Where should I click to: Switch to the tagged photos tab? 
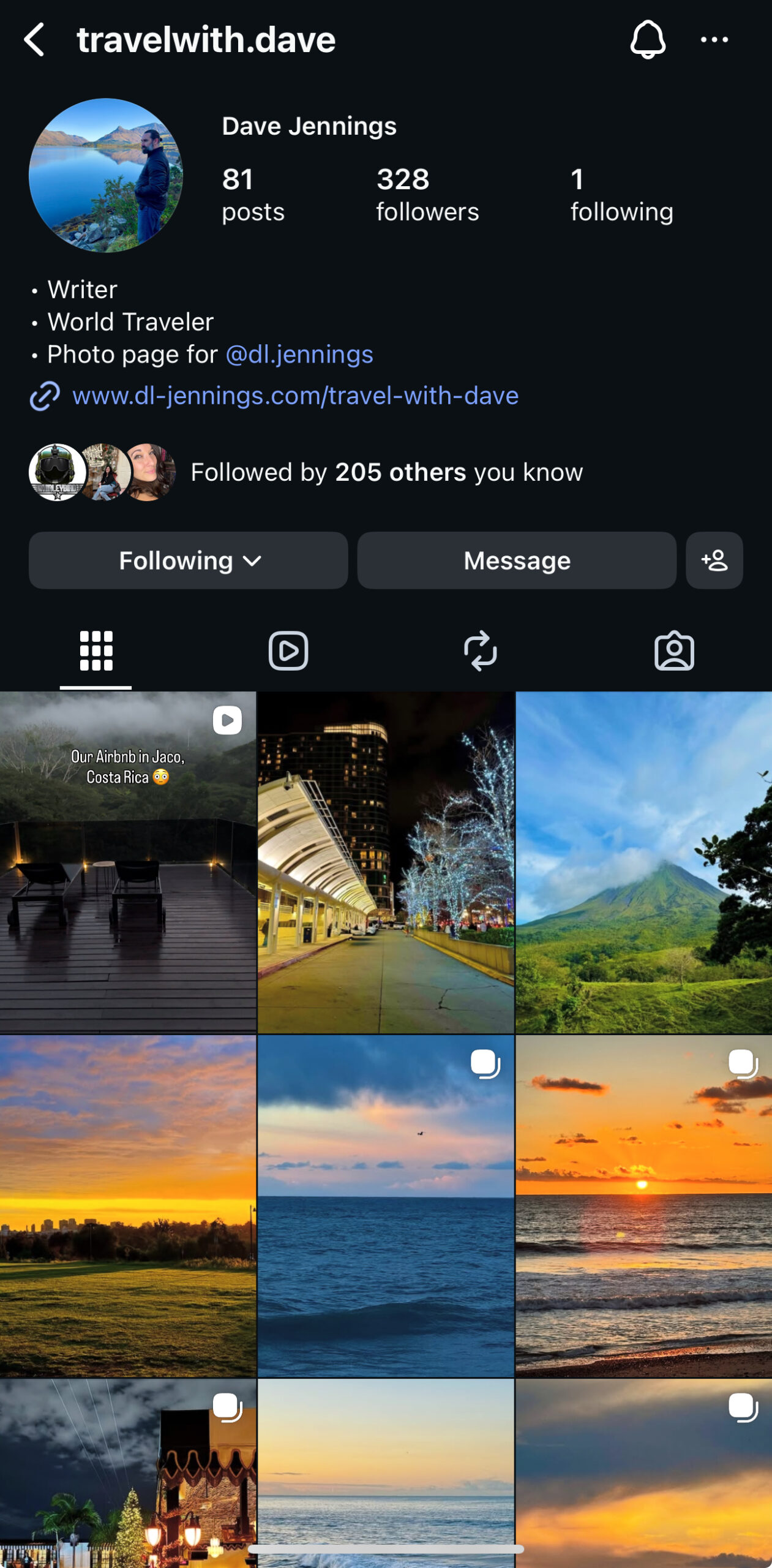[674, 650]
